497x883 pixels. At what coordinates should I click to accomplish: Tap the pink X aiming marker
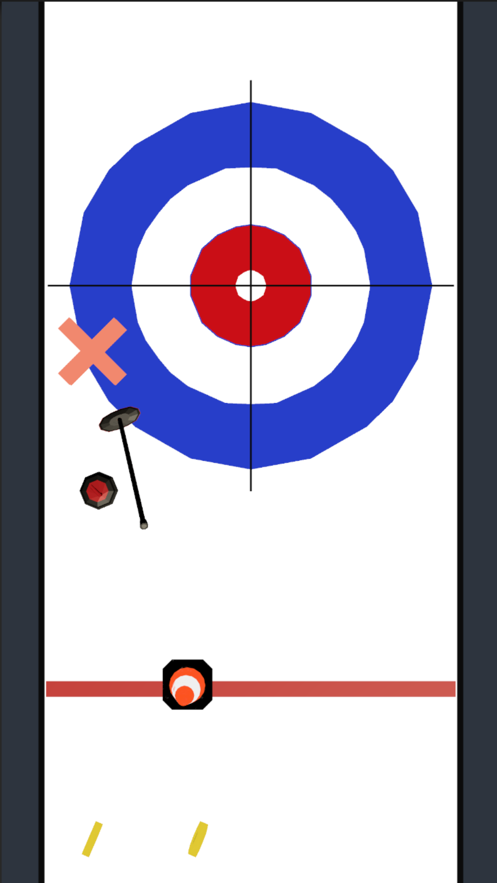pyautogui.click(x=92, y=351)
